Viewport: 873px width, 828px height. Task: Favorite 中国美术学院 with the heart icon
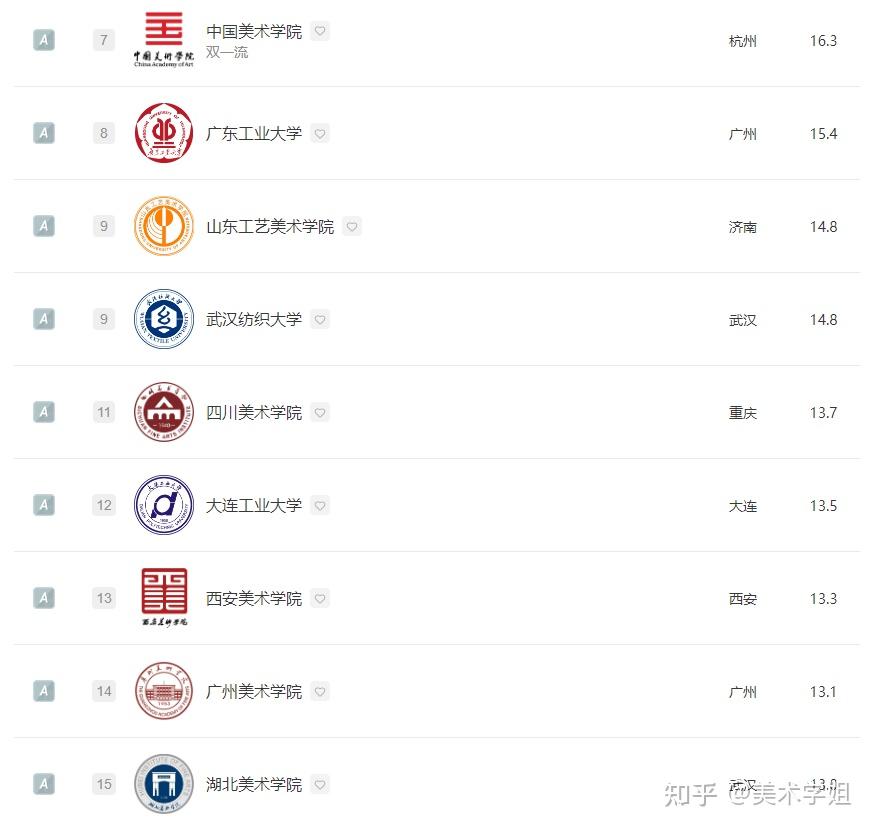[320, 31]
